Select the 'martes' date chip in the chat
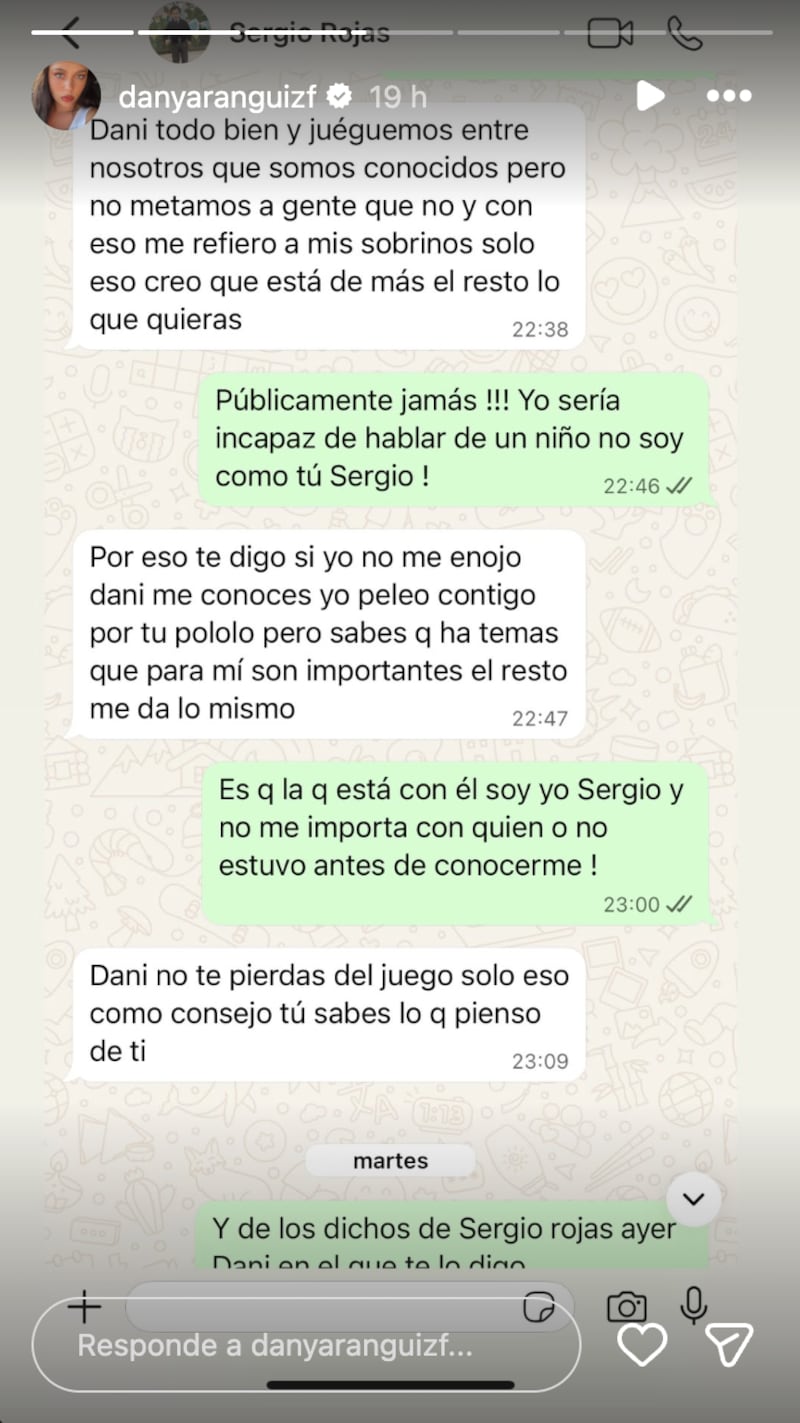 (x=390, y=1161)
